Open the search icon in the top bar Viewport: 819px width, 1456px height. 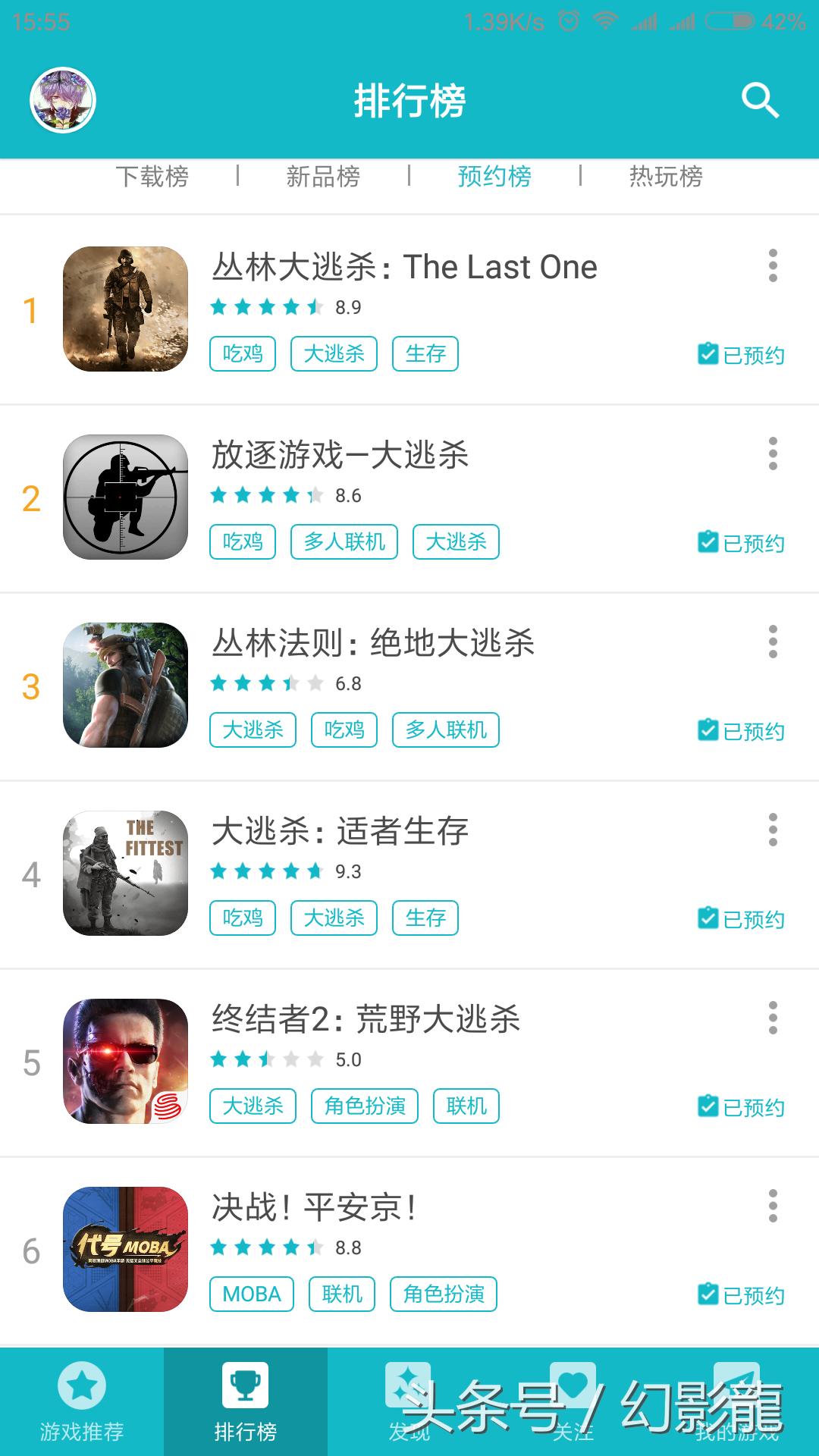[x=760, y=99]
